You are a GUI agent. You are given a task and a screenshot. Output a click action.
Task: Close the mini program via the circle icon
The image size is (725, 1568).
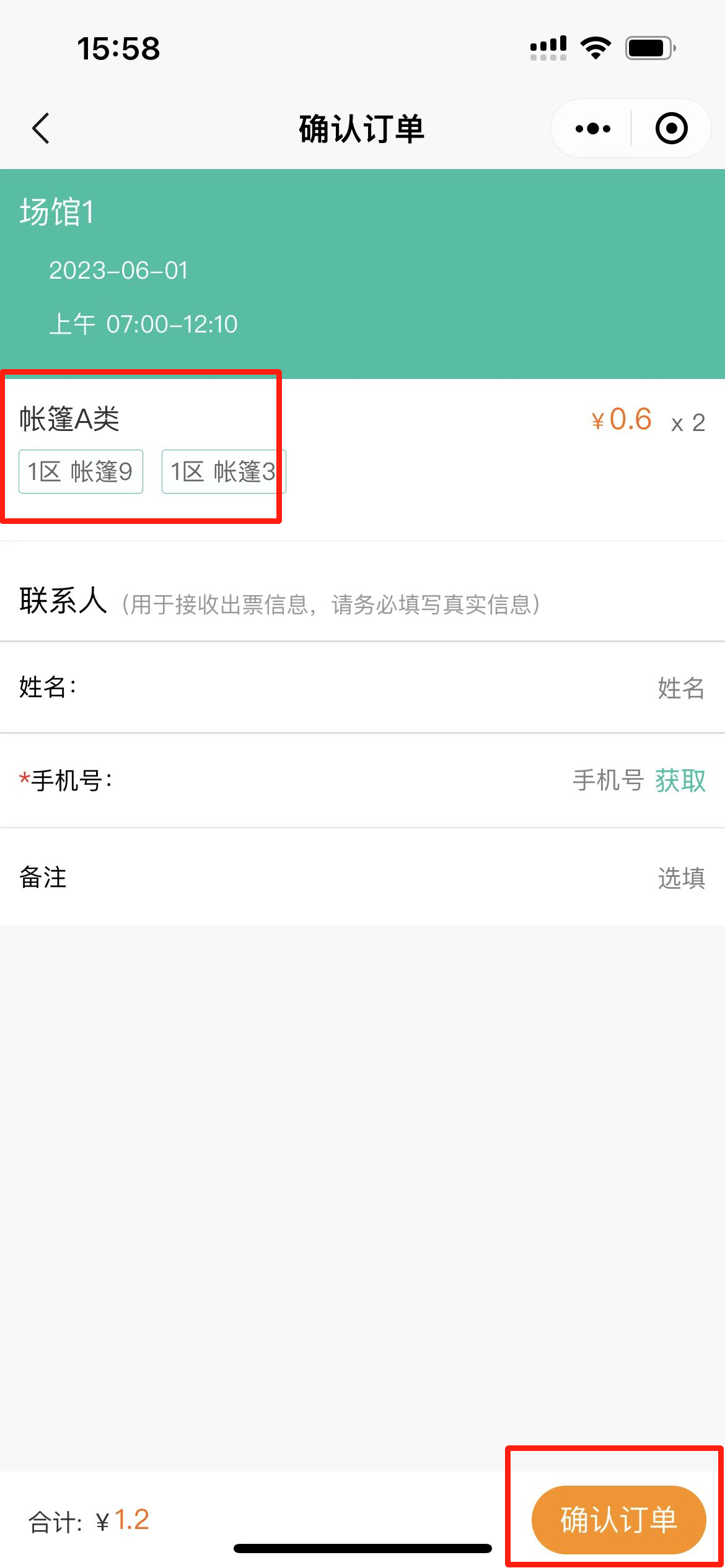point(671,129)
